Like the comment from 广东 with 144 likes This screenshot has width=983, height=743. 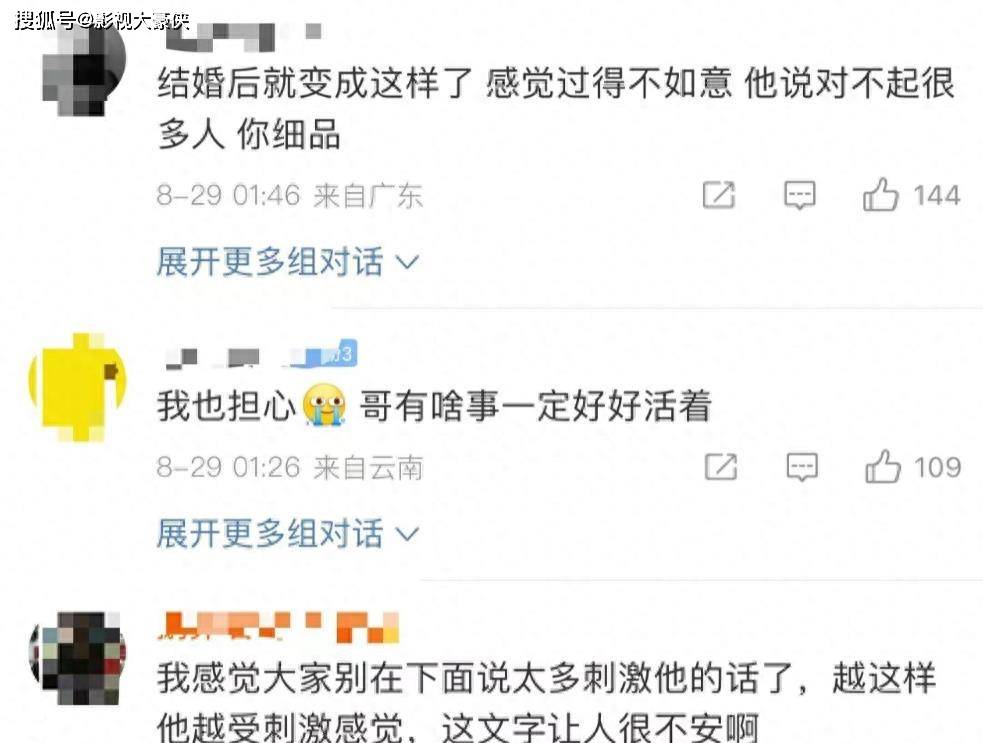(x=881, y=195)
